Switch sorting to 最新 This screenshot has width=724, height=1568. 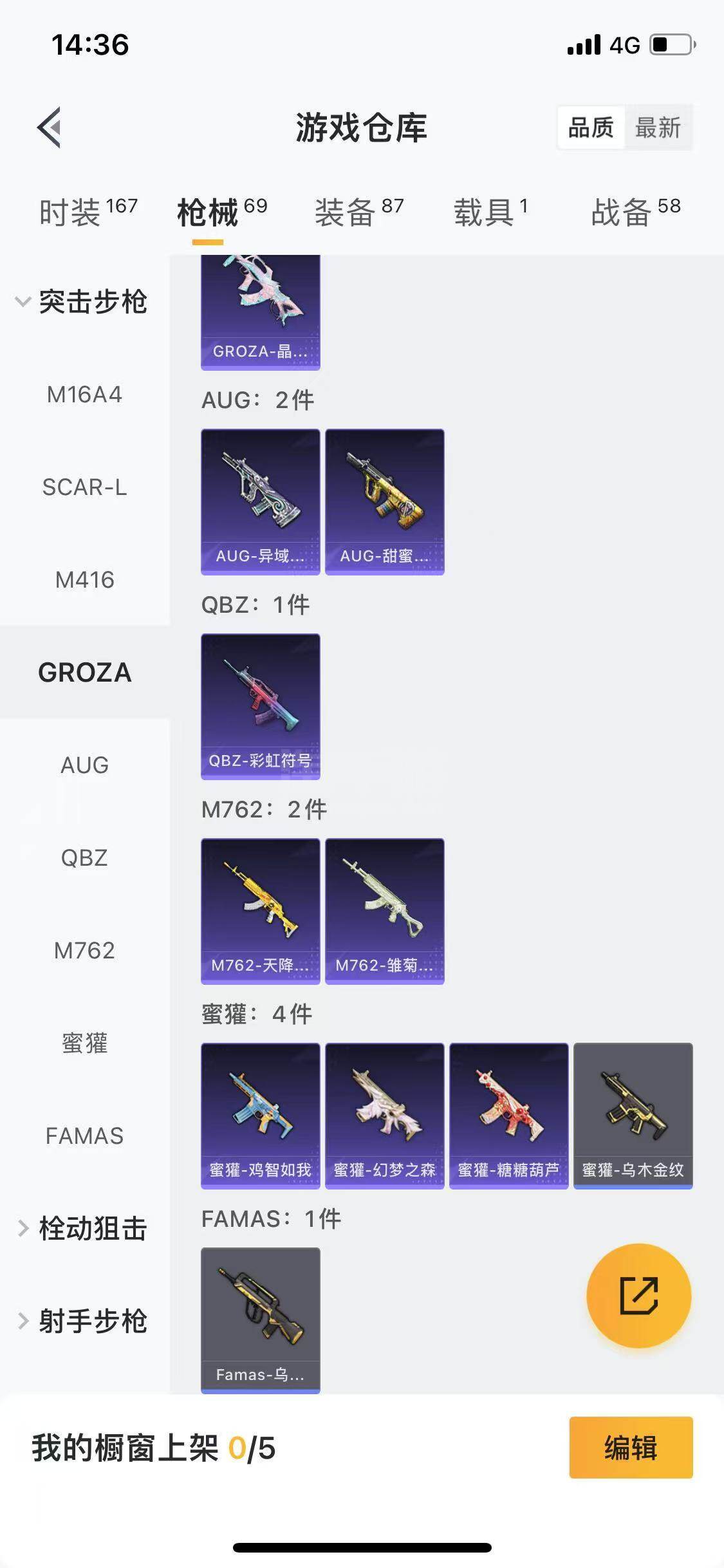[658, 127]
